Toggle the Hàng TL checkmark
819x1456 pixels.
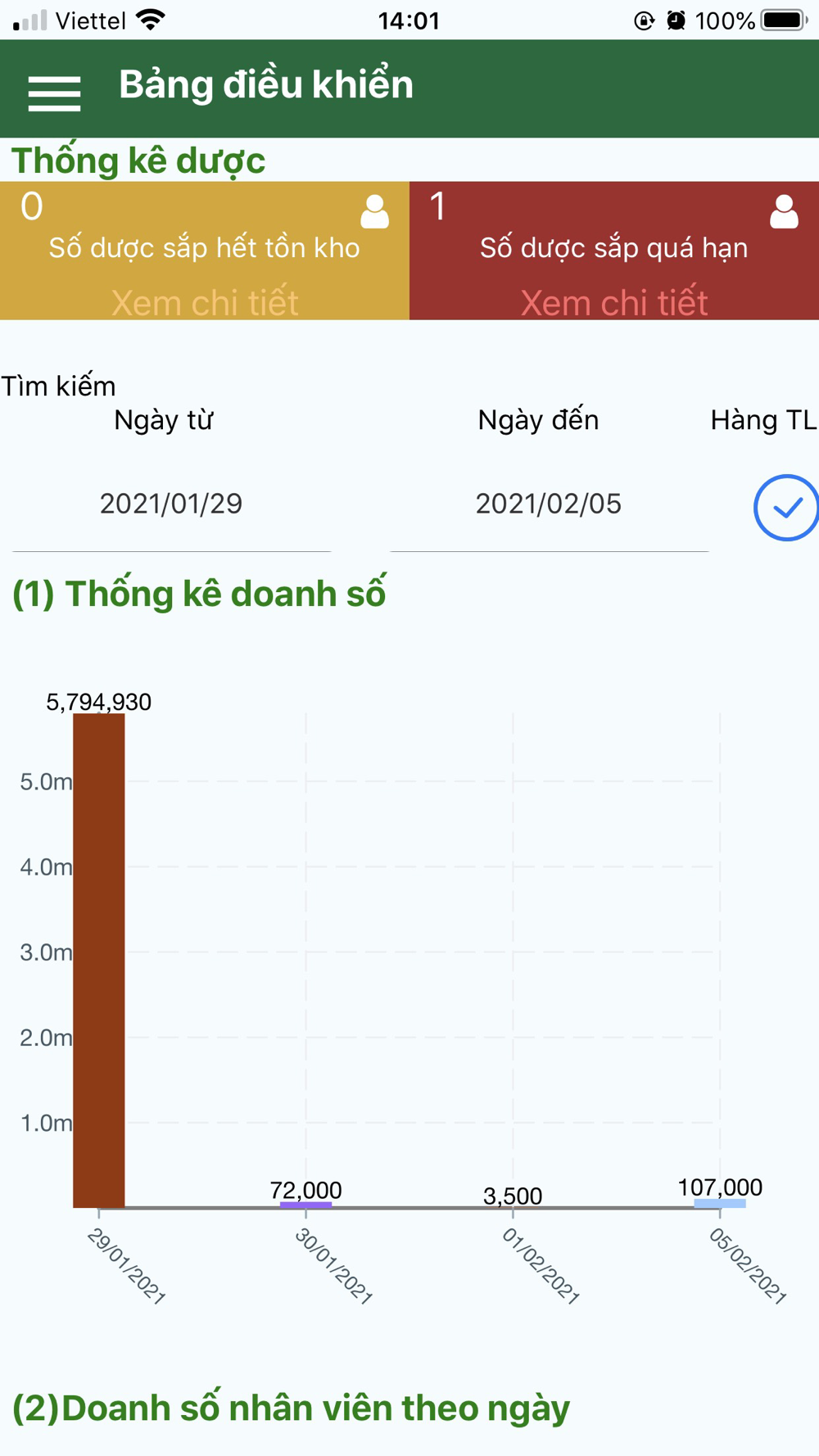coord(786,508)
